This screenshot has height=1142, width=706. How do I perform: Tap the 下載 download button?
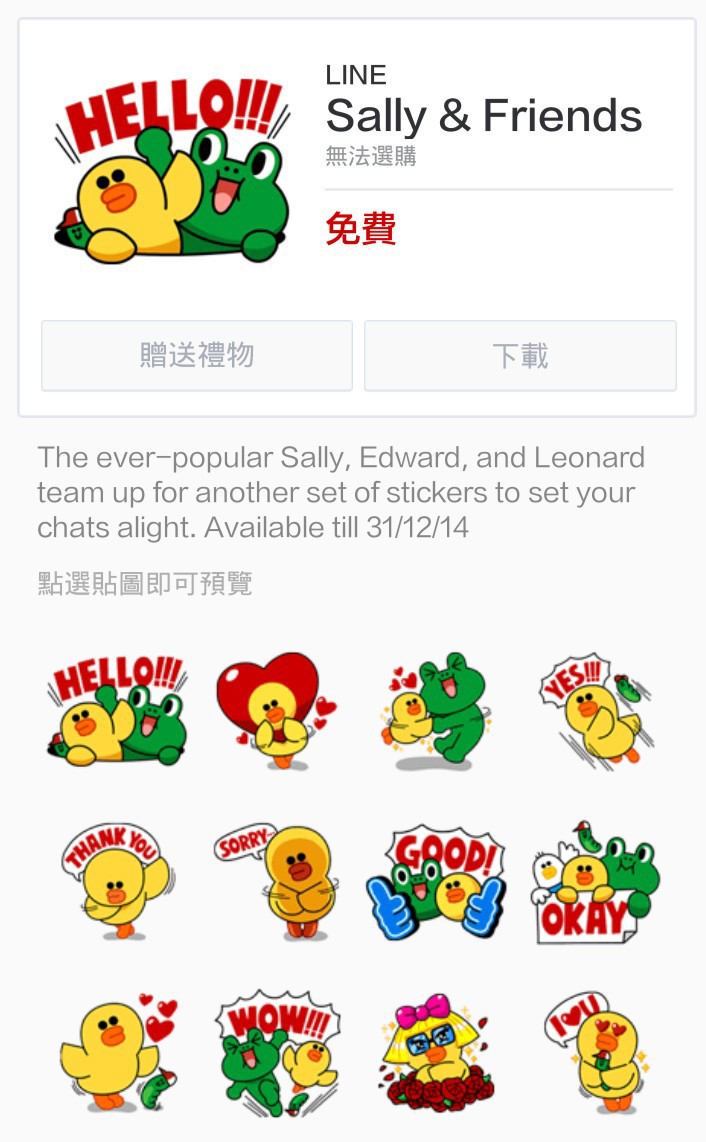pyautogui.click(x=520, y=355)
